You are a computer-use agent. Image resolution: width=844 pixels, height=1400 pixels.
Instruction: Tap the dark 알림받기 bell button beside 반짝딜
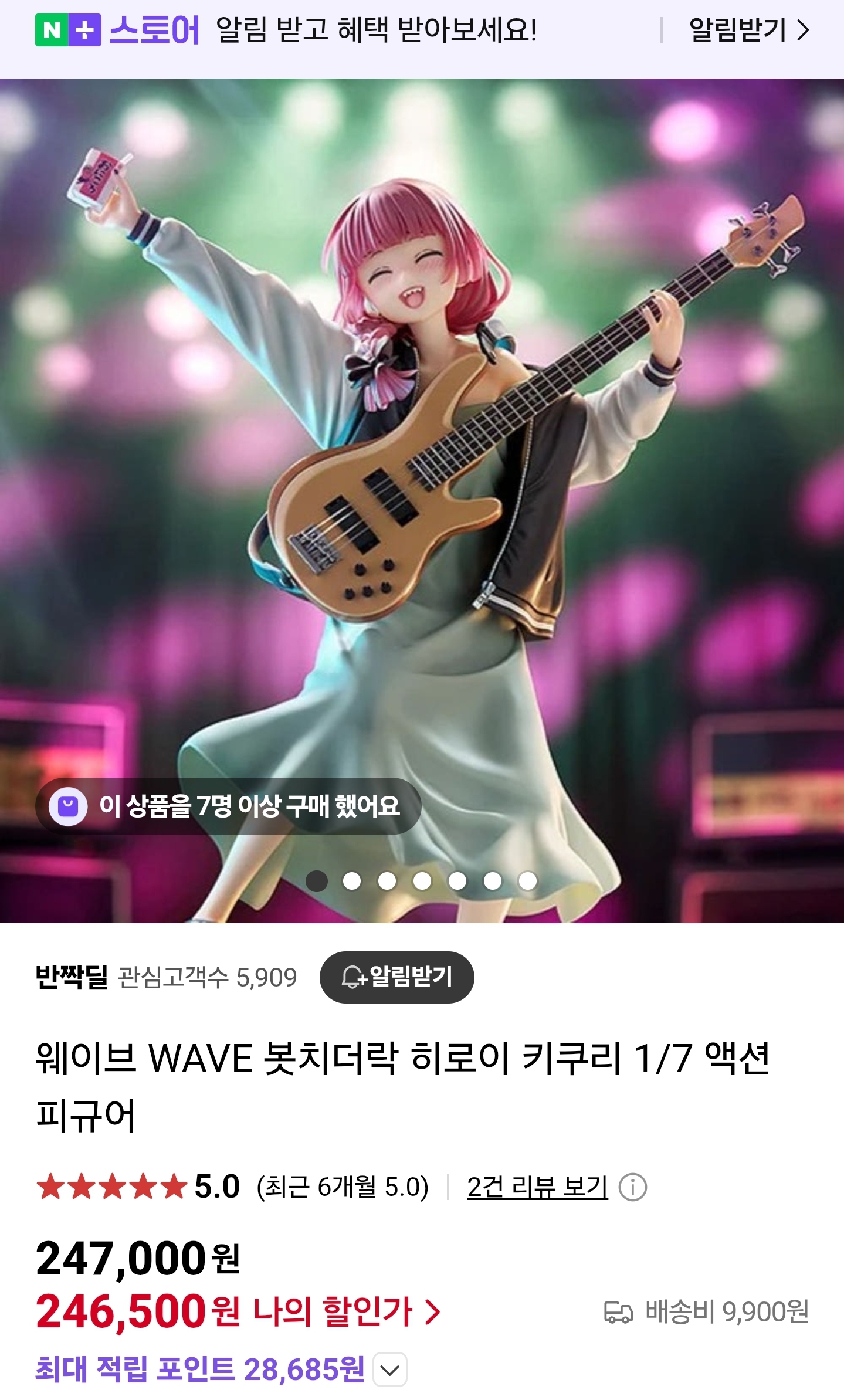396,977
